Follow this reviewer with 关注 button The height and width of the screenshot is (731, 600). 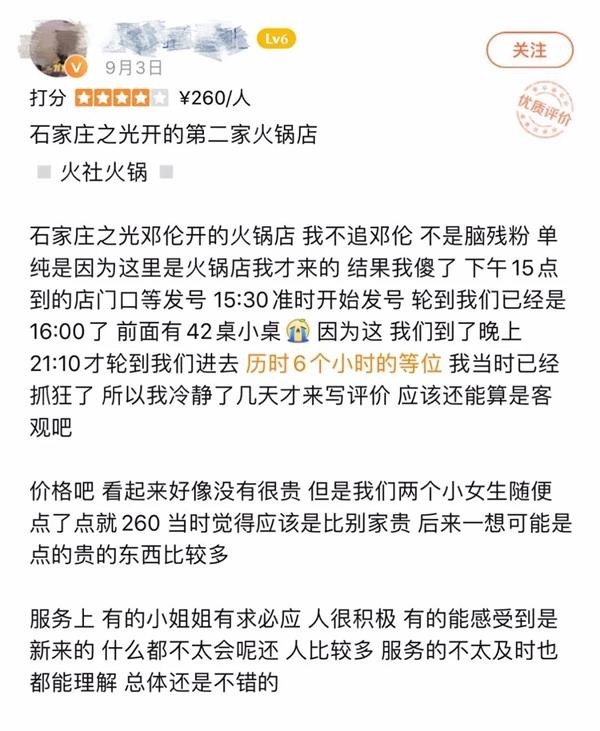(x=530, y=49)
